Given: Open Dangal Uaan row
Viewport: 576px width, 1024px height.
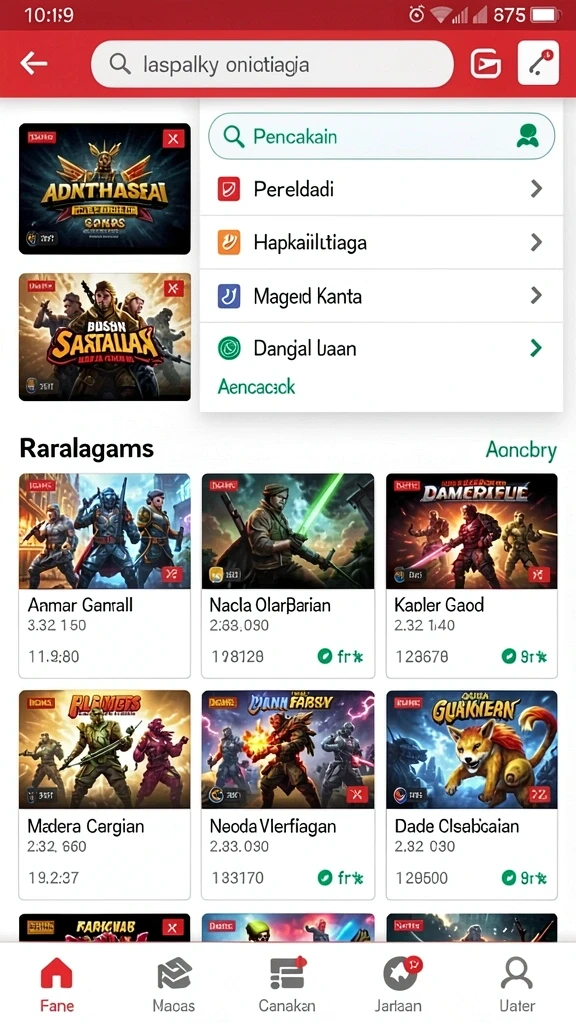Looking at the screenshot, I should tap(381, 348).
